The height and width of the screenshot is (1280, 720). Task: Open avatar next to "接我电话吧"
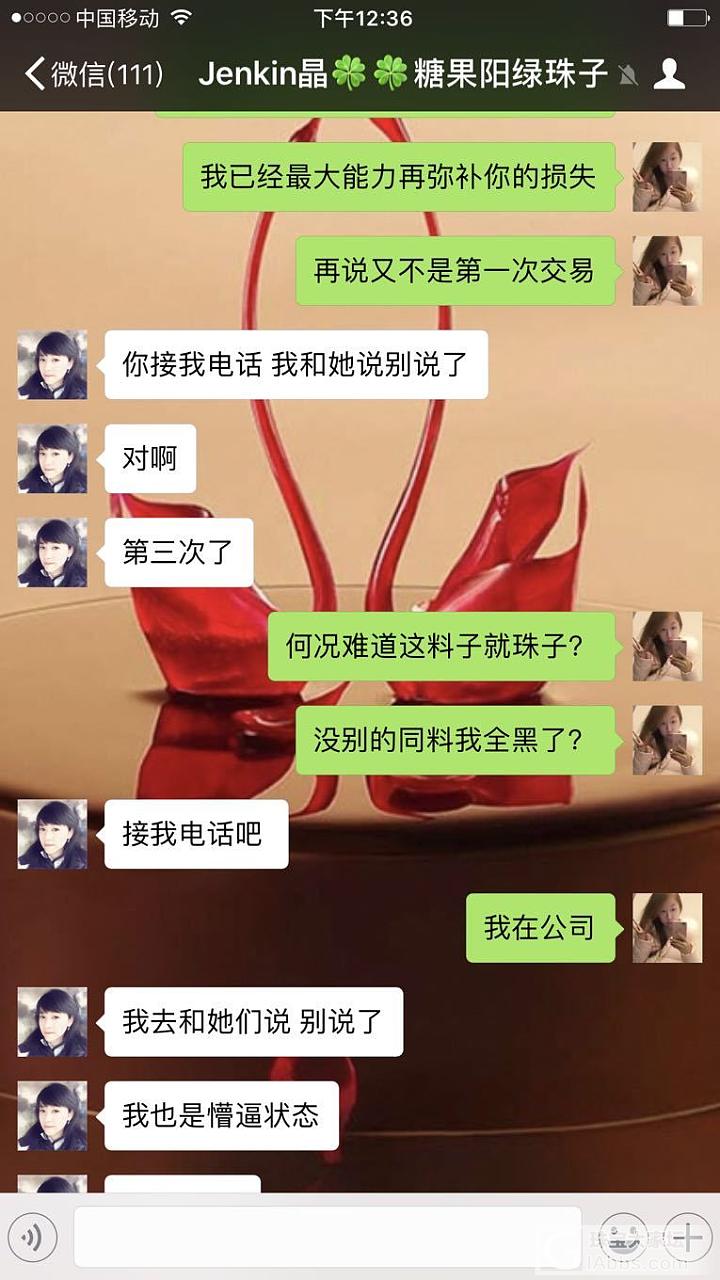pos(52,834)
